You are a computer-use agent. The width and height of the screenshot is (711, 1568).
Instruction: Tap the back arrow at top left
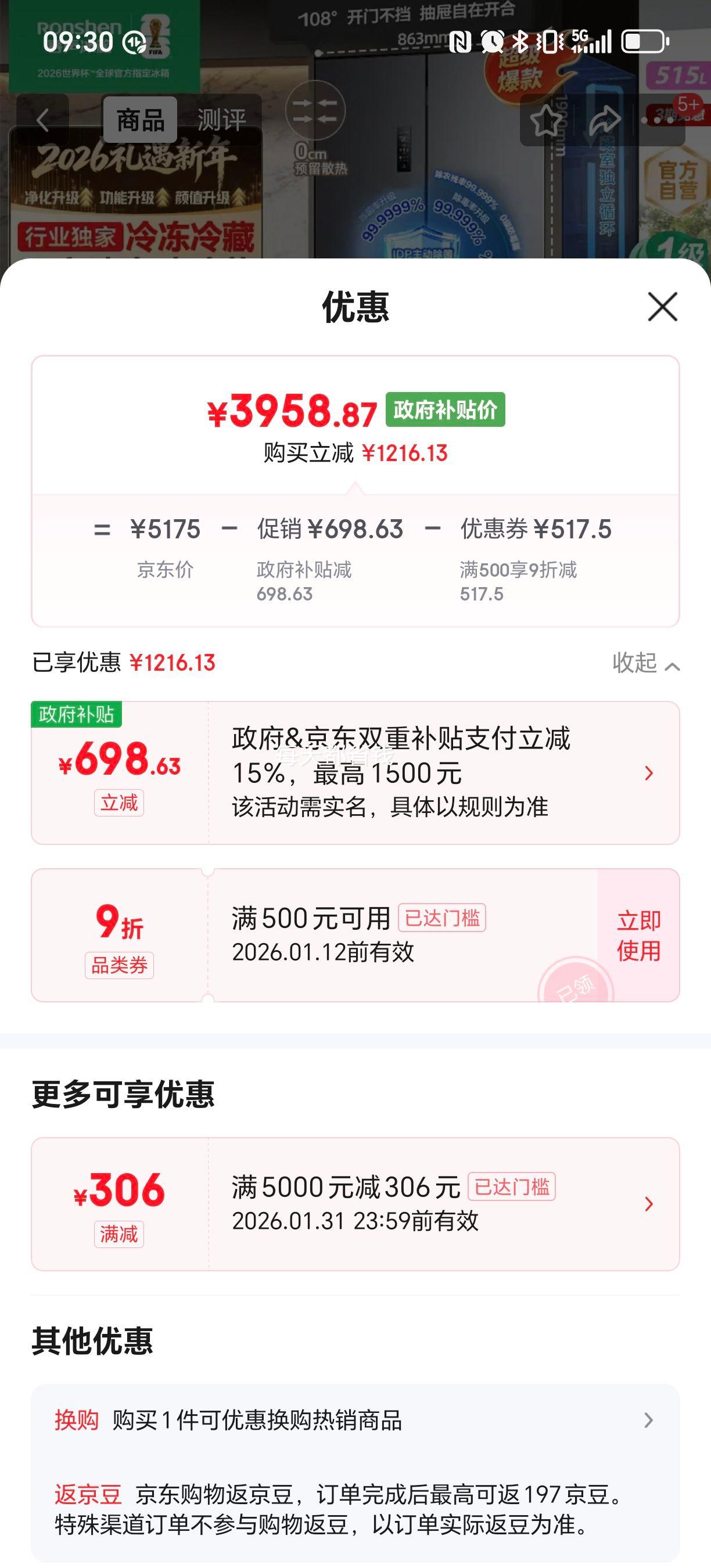(42, 121)
